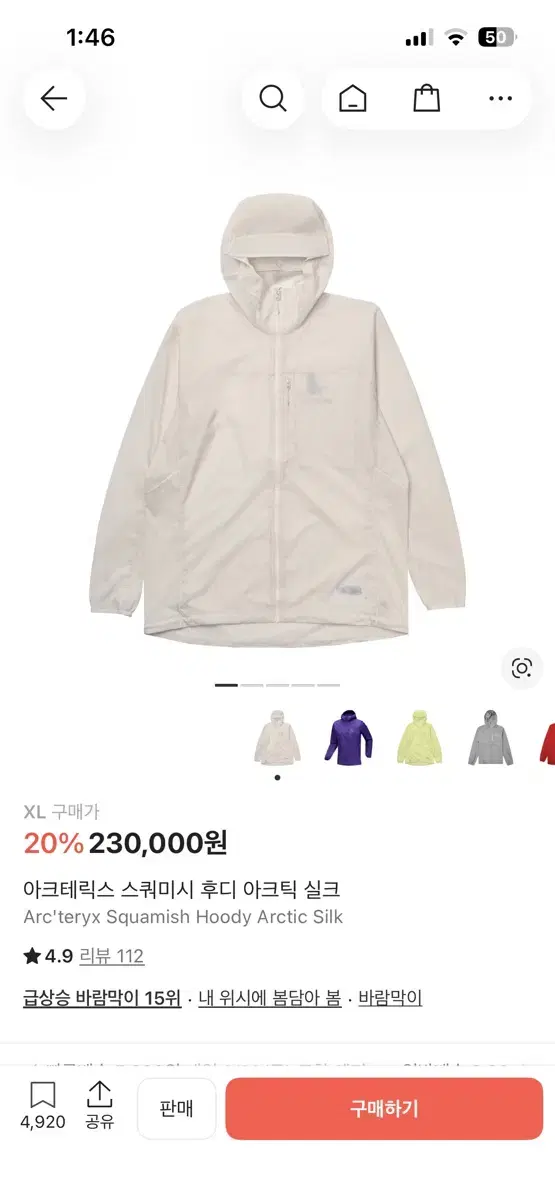Open the 바람막이 category link
The width and height of the screenshot is (555, 1200).
click(x=390, y=998)
